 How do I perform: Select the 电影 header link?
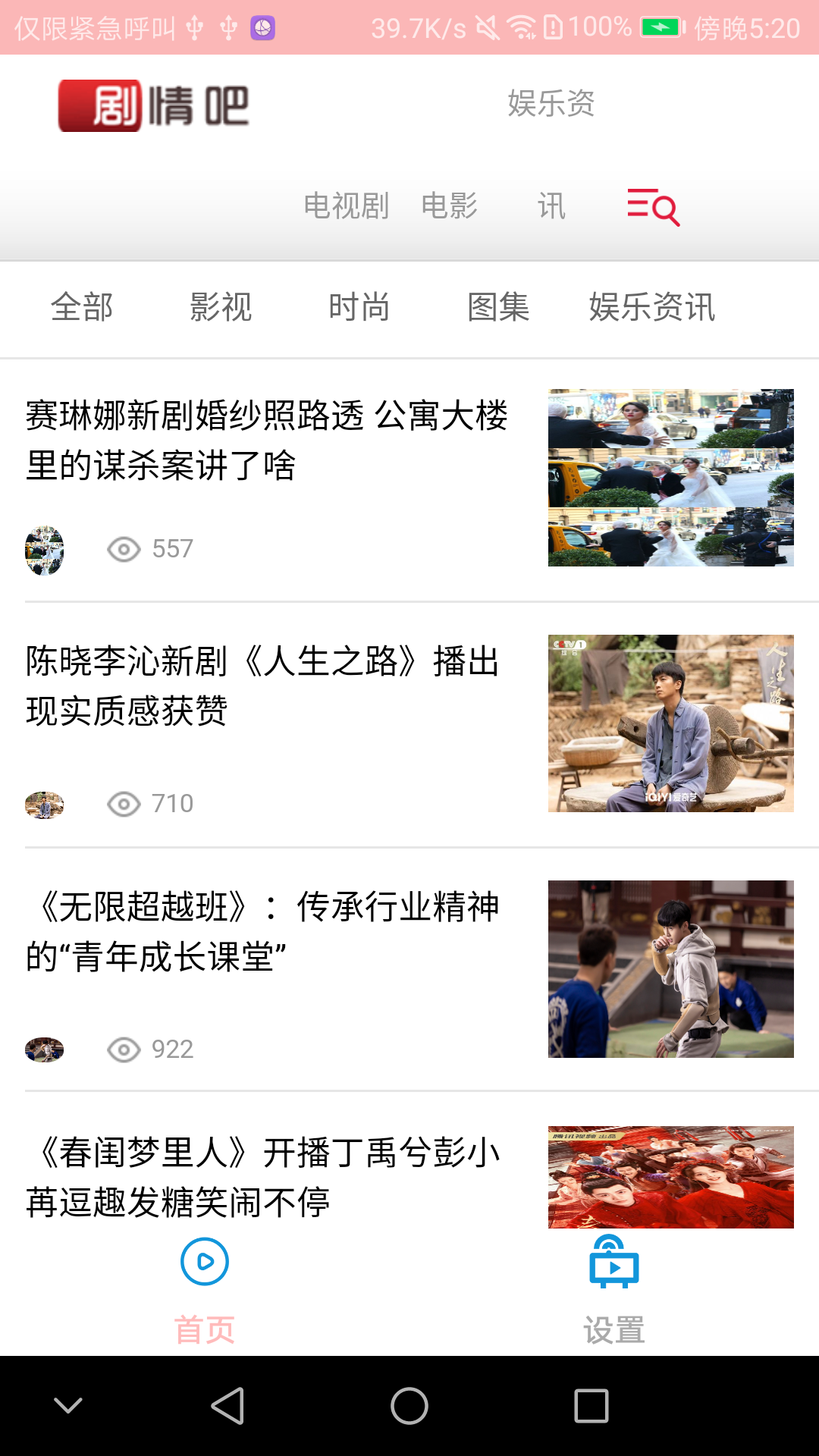coord(449,206)
